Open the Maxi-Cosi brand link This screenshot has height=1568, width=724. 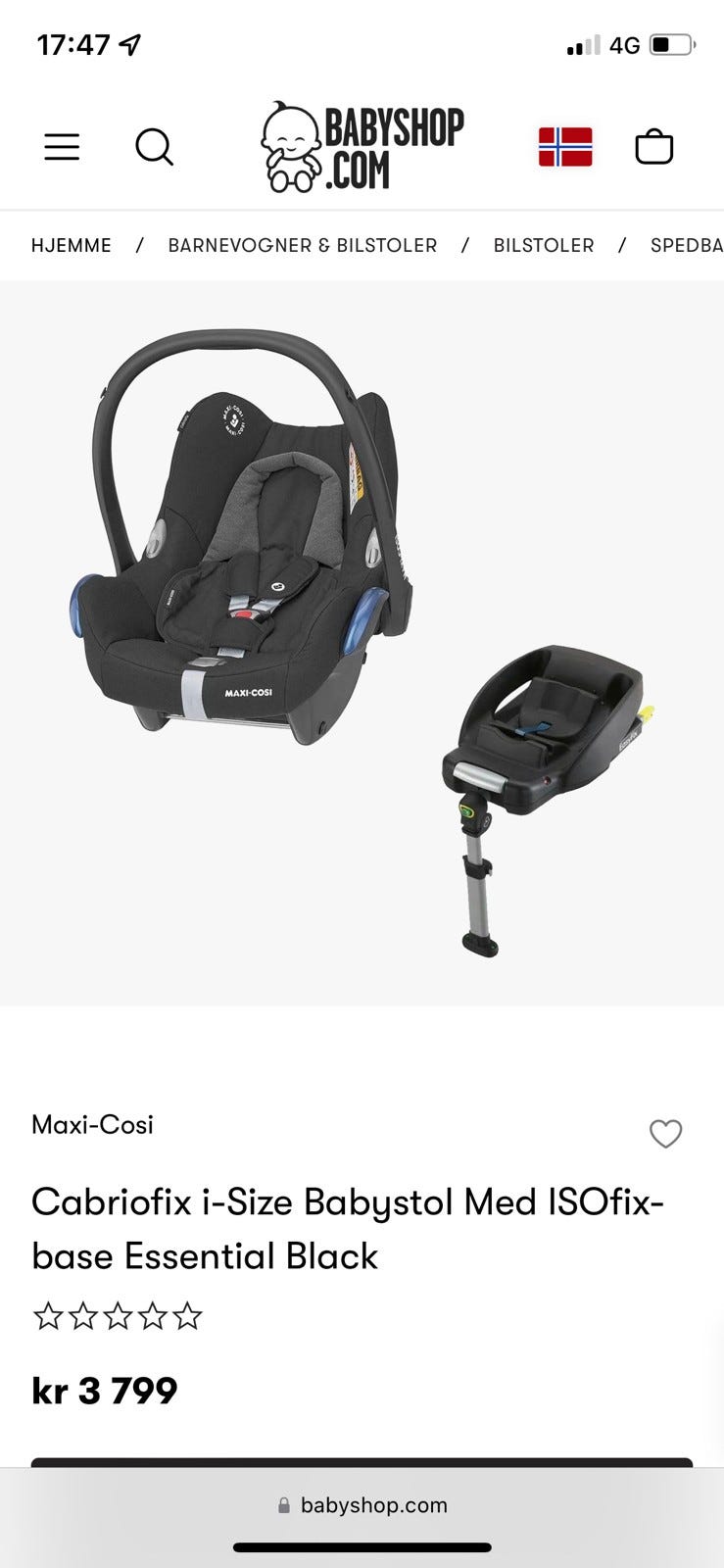93,1124
